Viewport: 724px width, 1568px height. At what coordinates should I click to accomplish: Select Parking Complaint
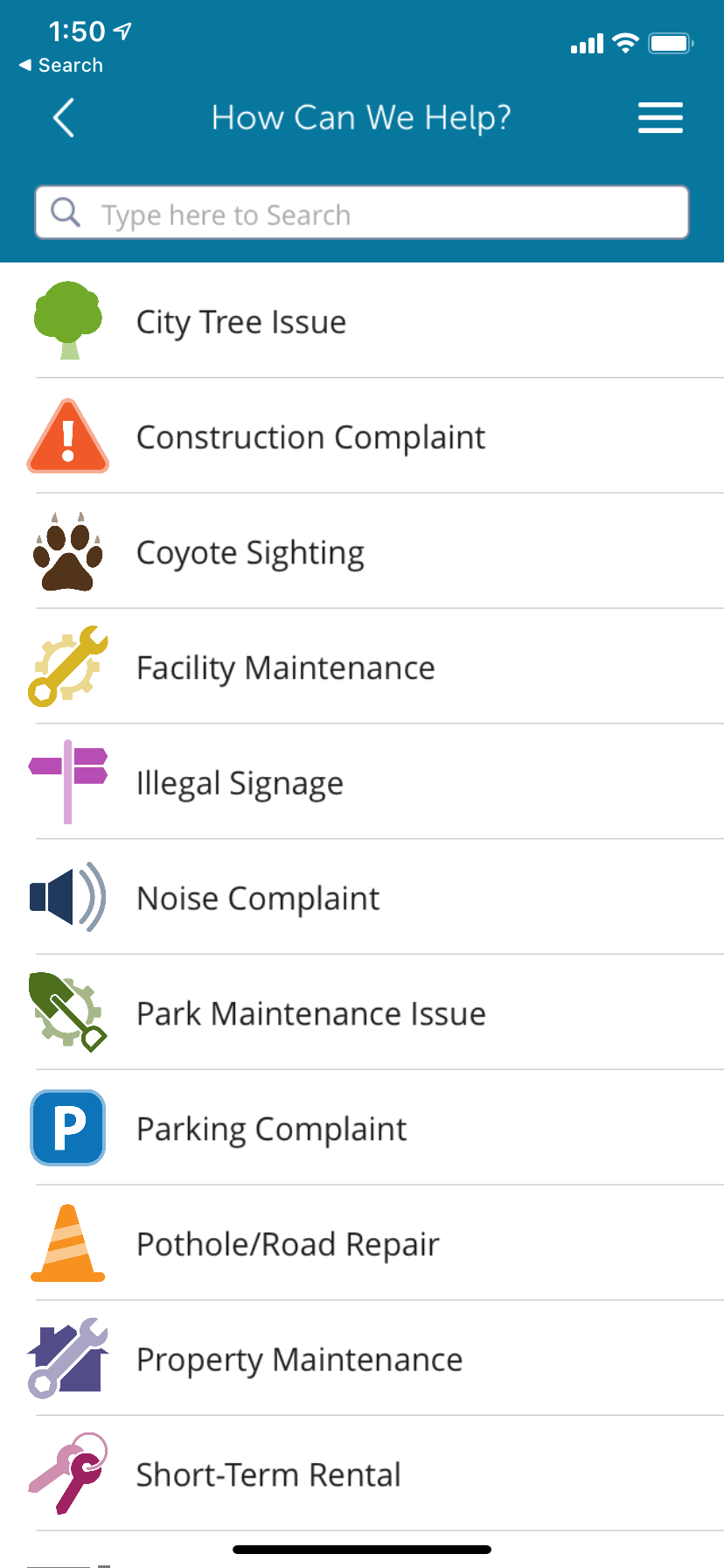362,1129
